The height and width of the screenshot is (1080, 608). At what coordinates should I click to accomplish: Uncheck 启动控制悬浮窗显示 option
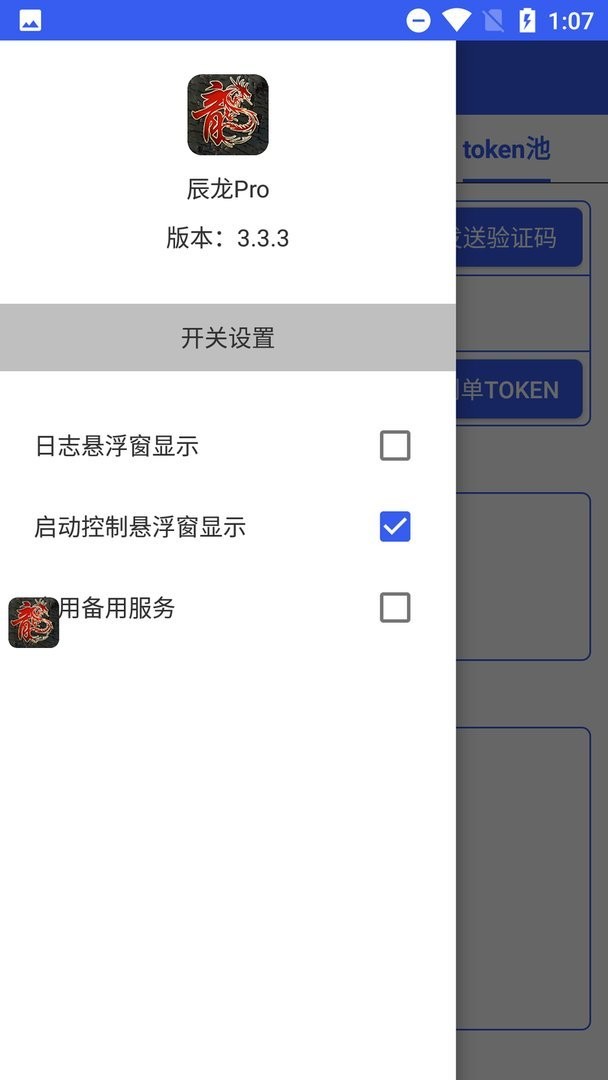[395, 527]
